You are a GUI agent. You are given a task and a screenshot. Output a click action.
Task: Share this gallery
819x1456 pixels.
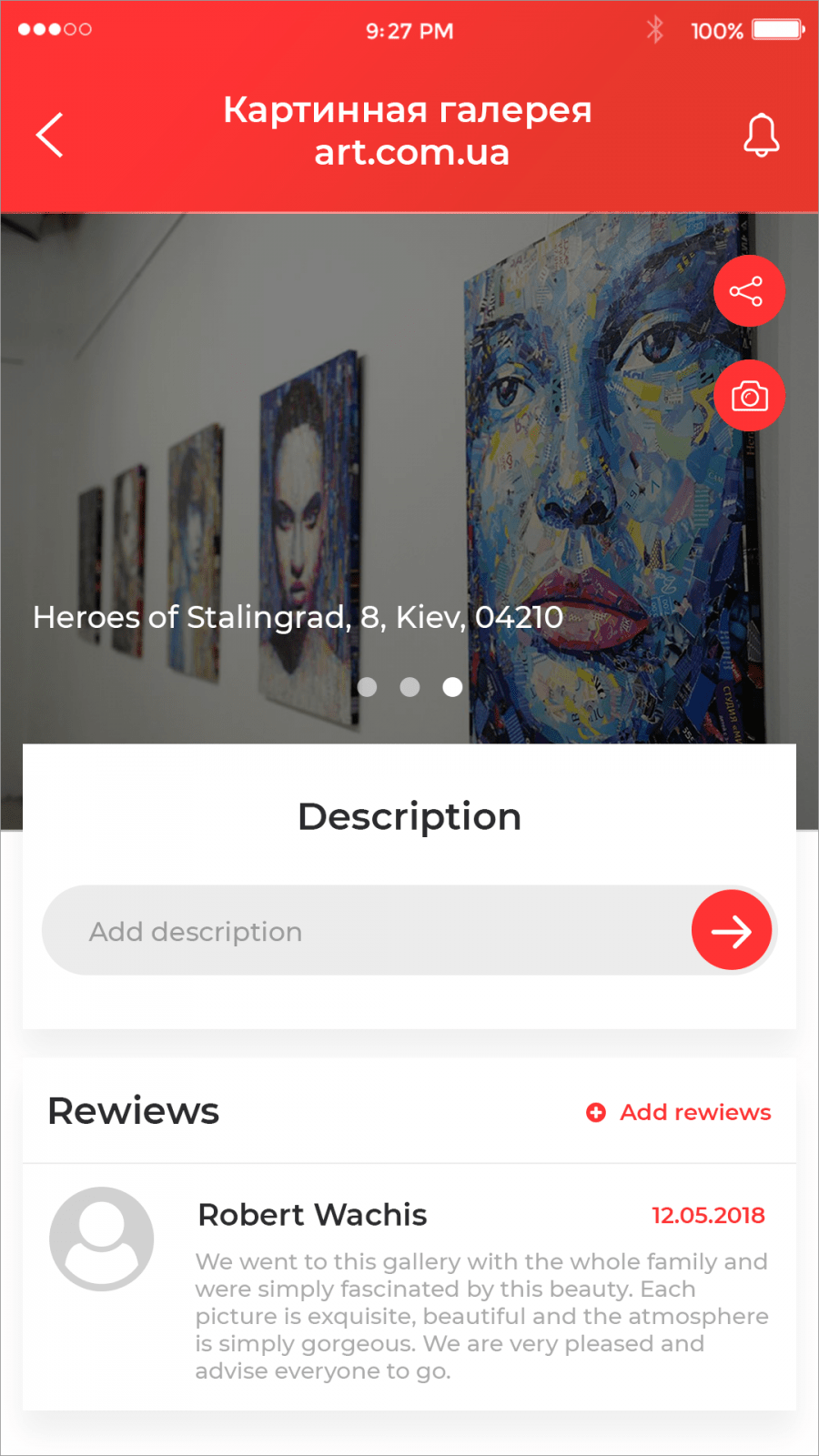748,291
